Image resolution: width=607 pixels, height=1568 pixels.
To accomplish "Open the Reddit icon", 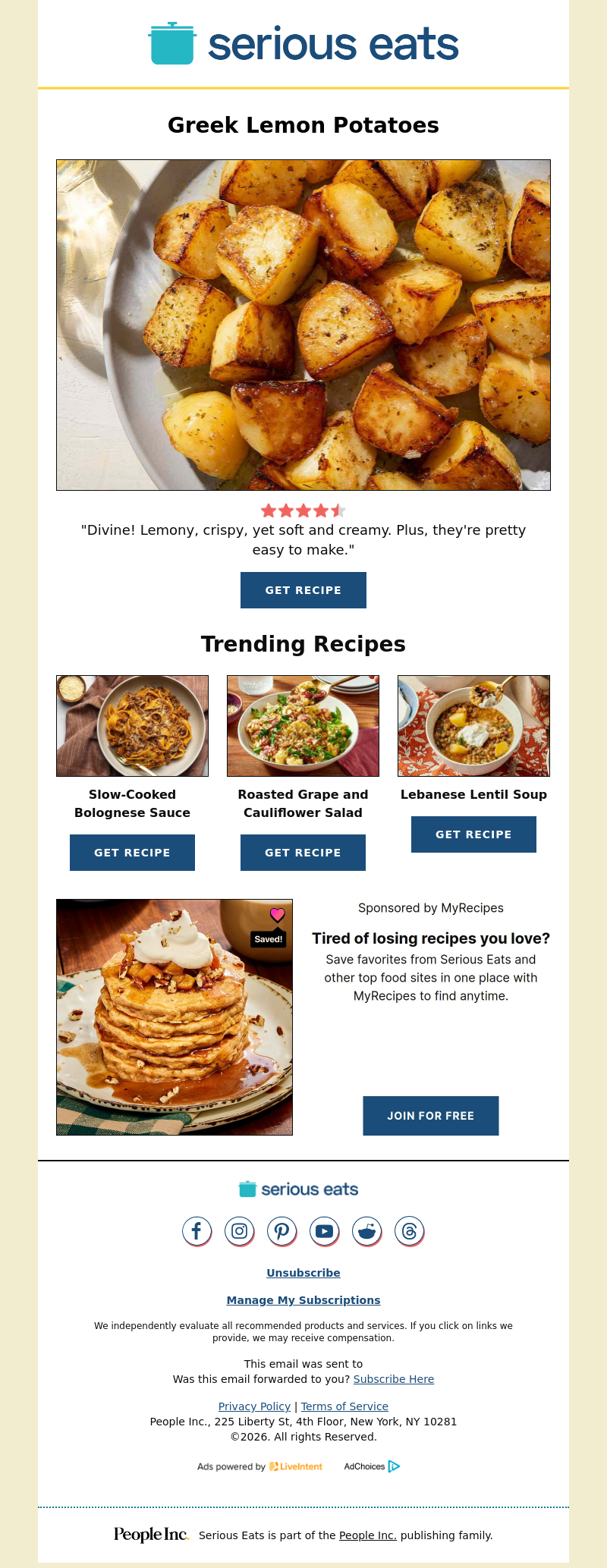I will pos(366,1230).
